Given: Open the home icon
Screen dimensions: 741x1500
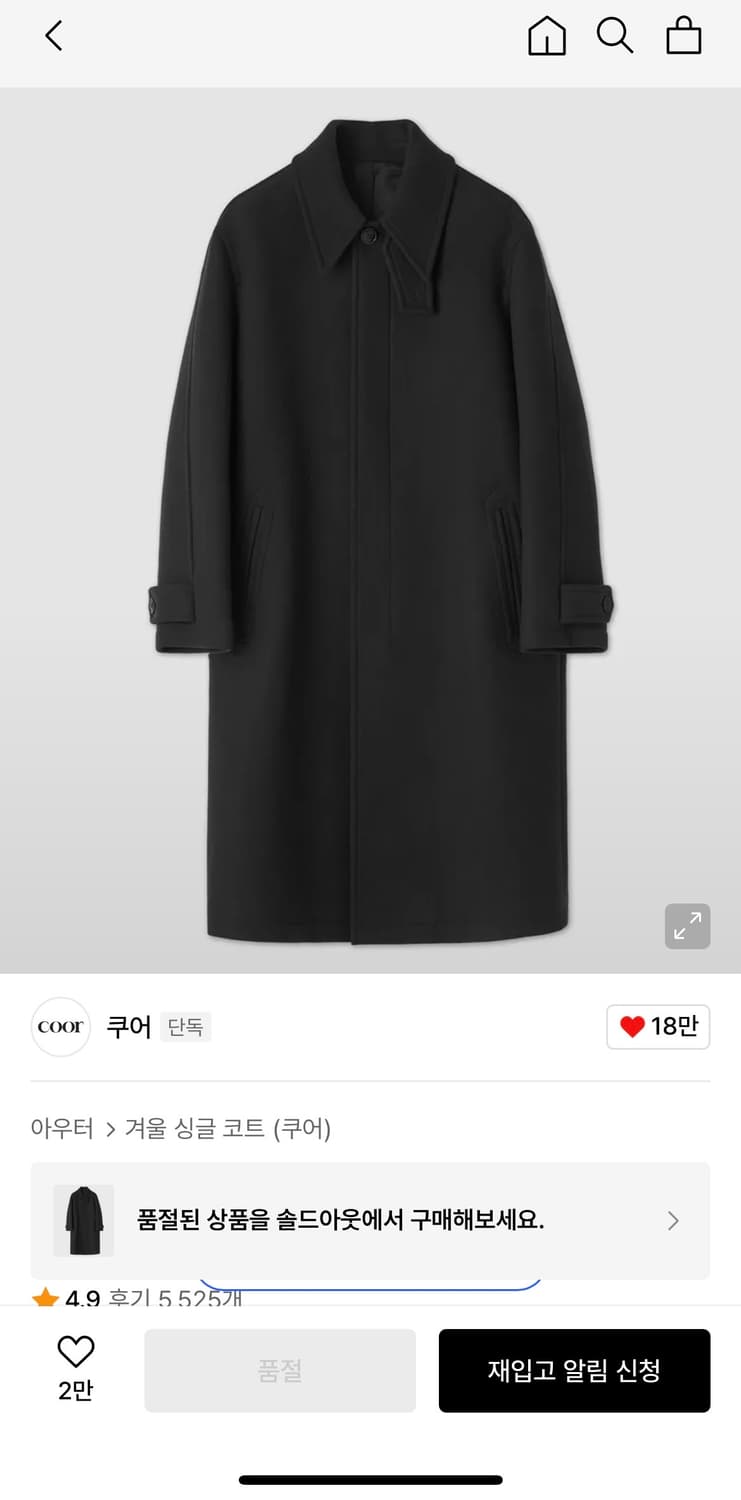Looking at the screenshot, I should coord(546,36).
